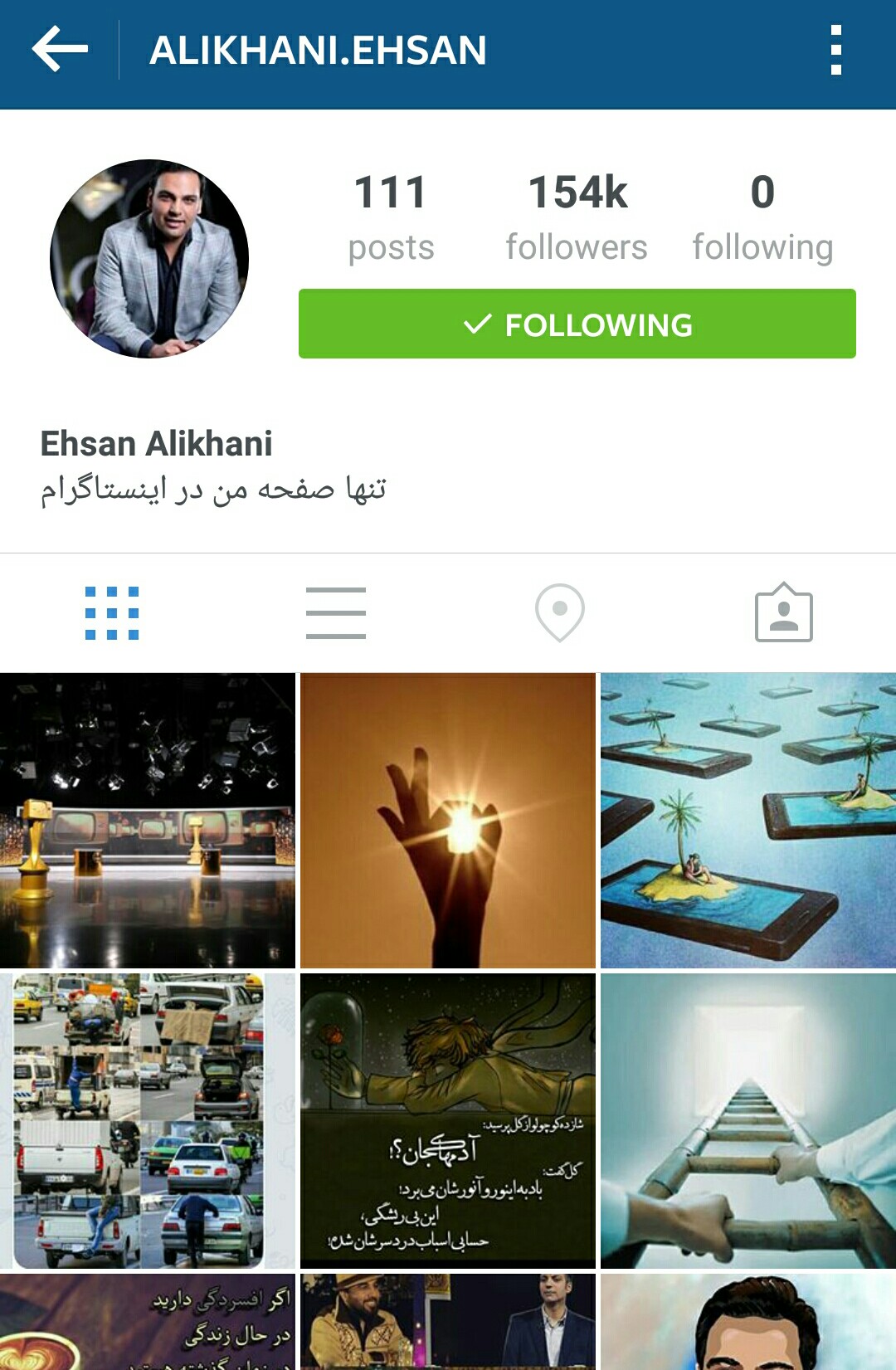
Task: Go back using the arrow
Action: 60,50
